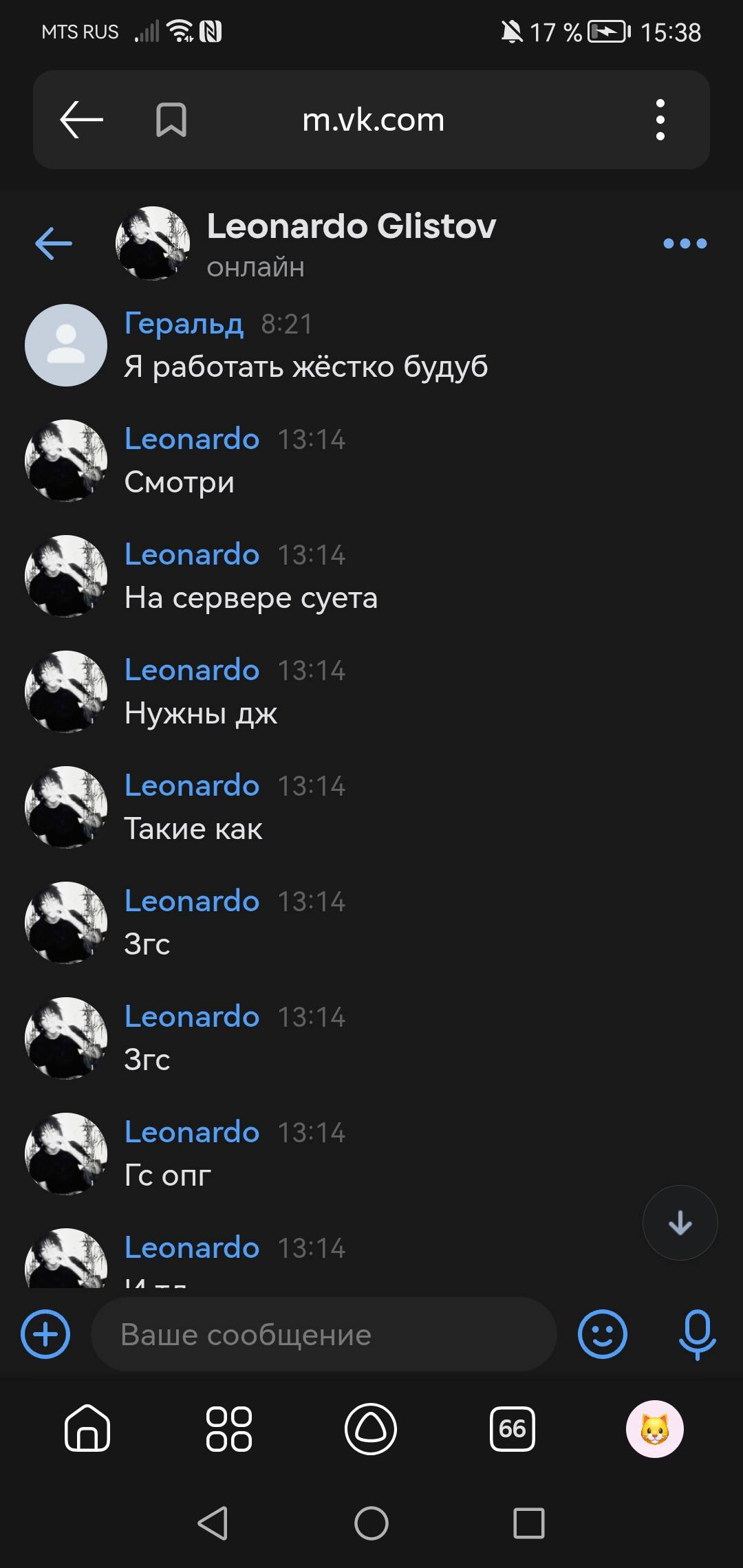The height and width of the screenshot is (1568, 743).
Task: Bookmark this page in the browser
Action: click(171, 120)
